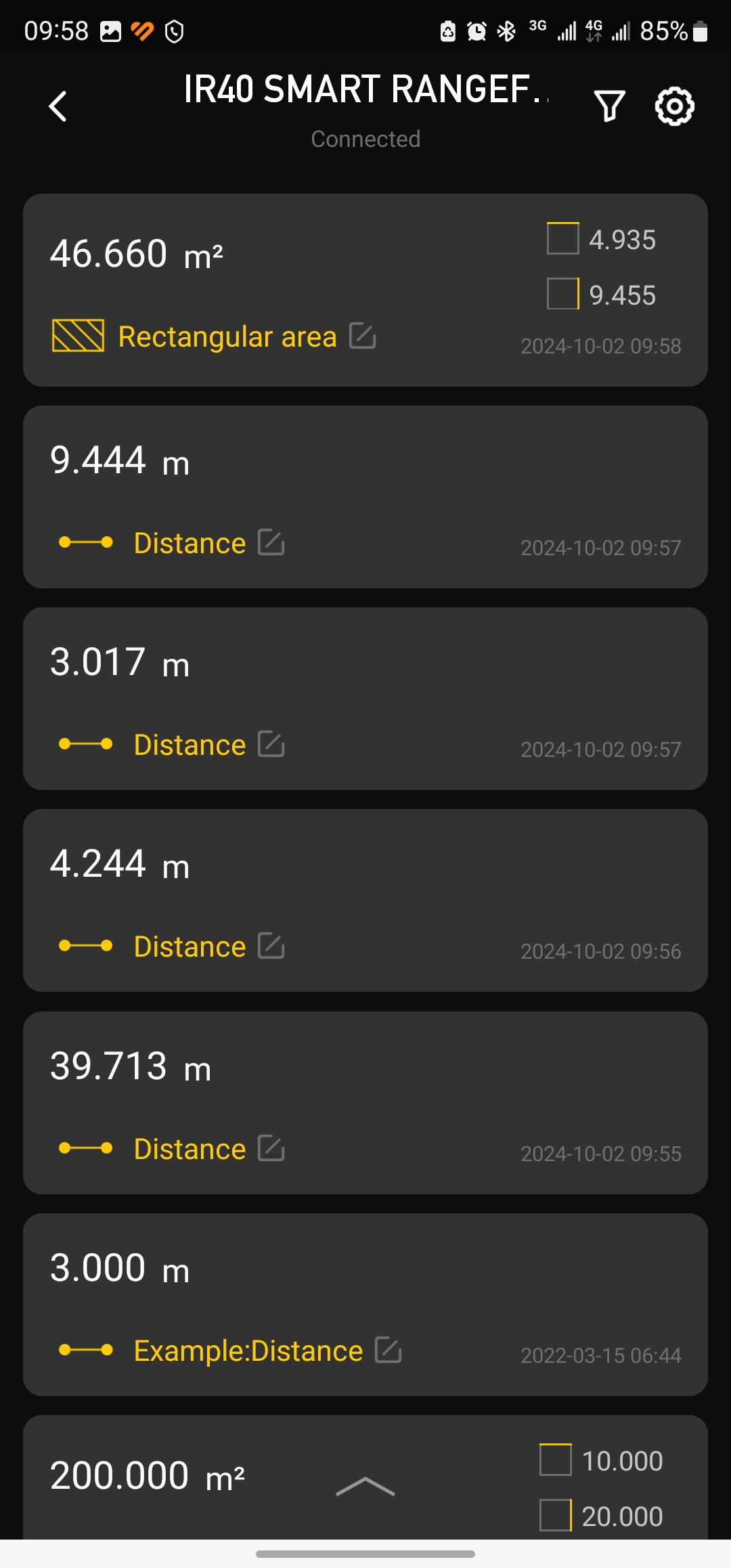Edit the Example:Distance label
The height and width of the screenshot is (1568, 731).
click(389, 1350)
